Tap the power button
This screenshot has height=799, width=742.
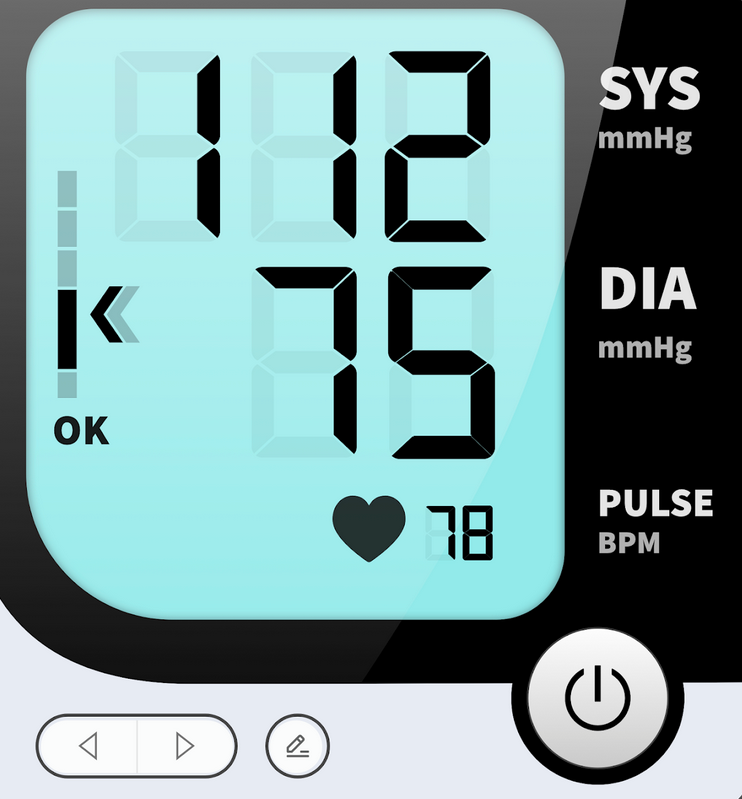[x=597, y=696]
